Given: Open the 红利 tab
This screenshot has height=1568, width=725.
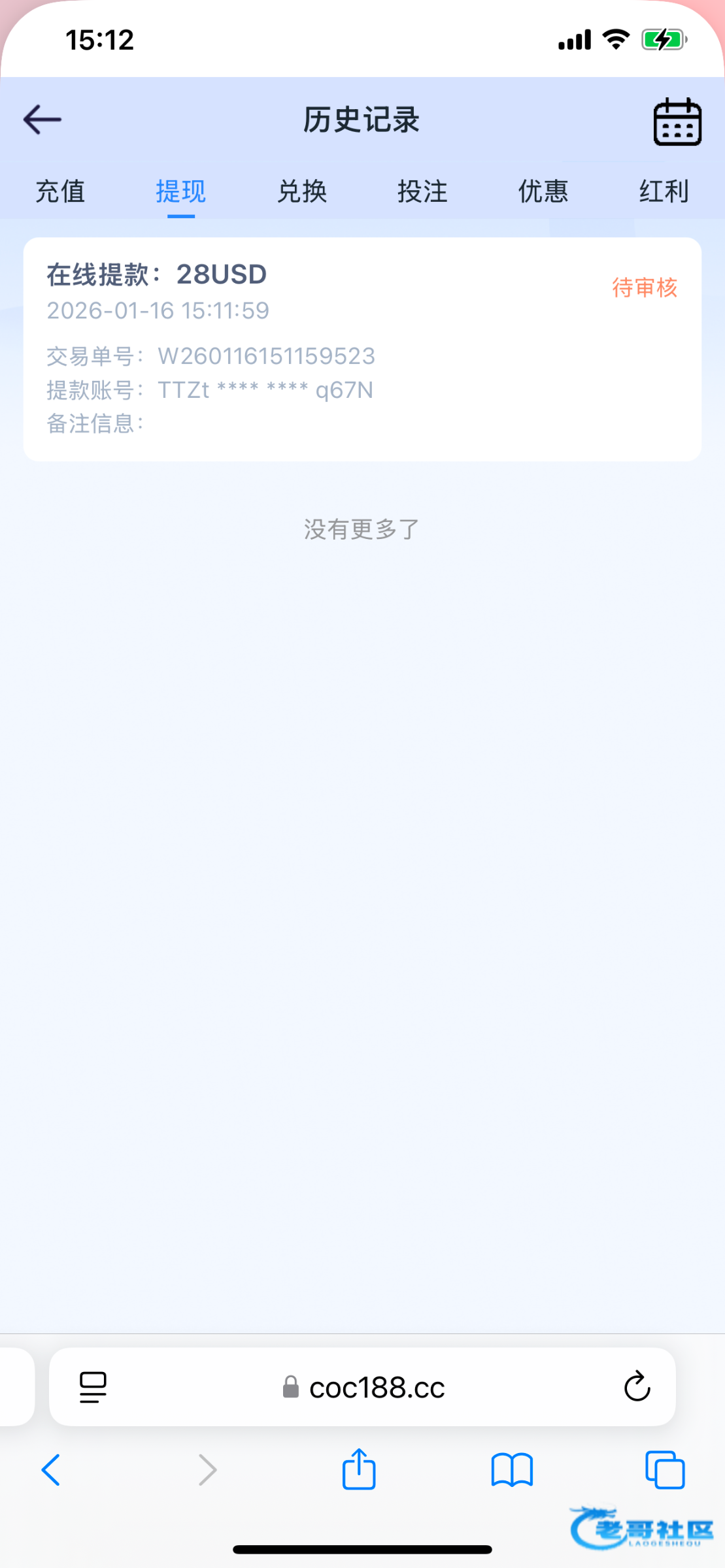Looking at the screenshot, I should pyautogui.click(x=664, y=191).
